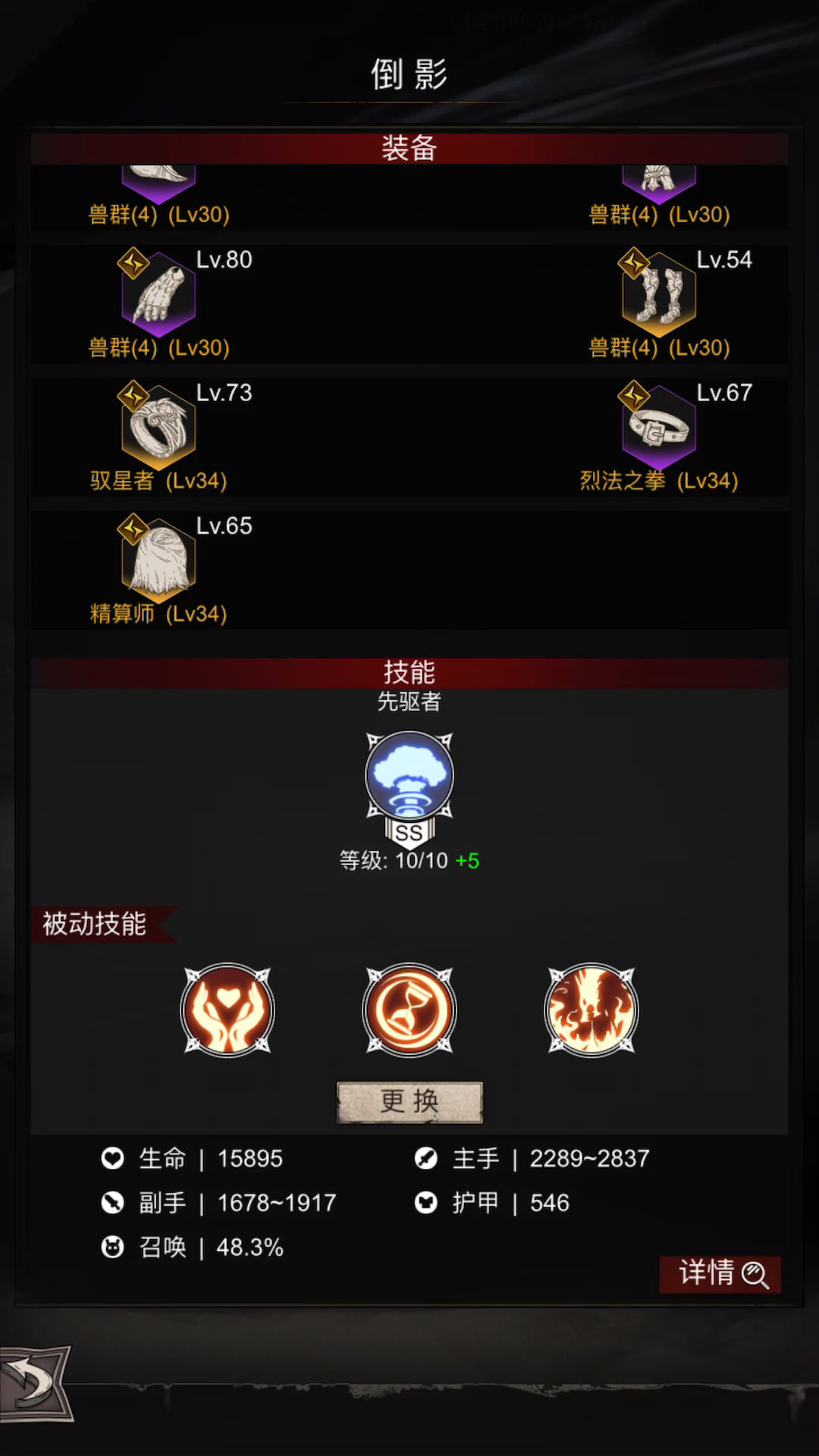
Task: Select the hourglass passive skill
Action: click(409, 1009)
